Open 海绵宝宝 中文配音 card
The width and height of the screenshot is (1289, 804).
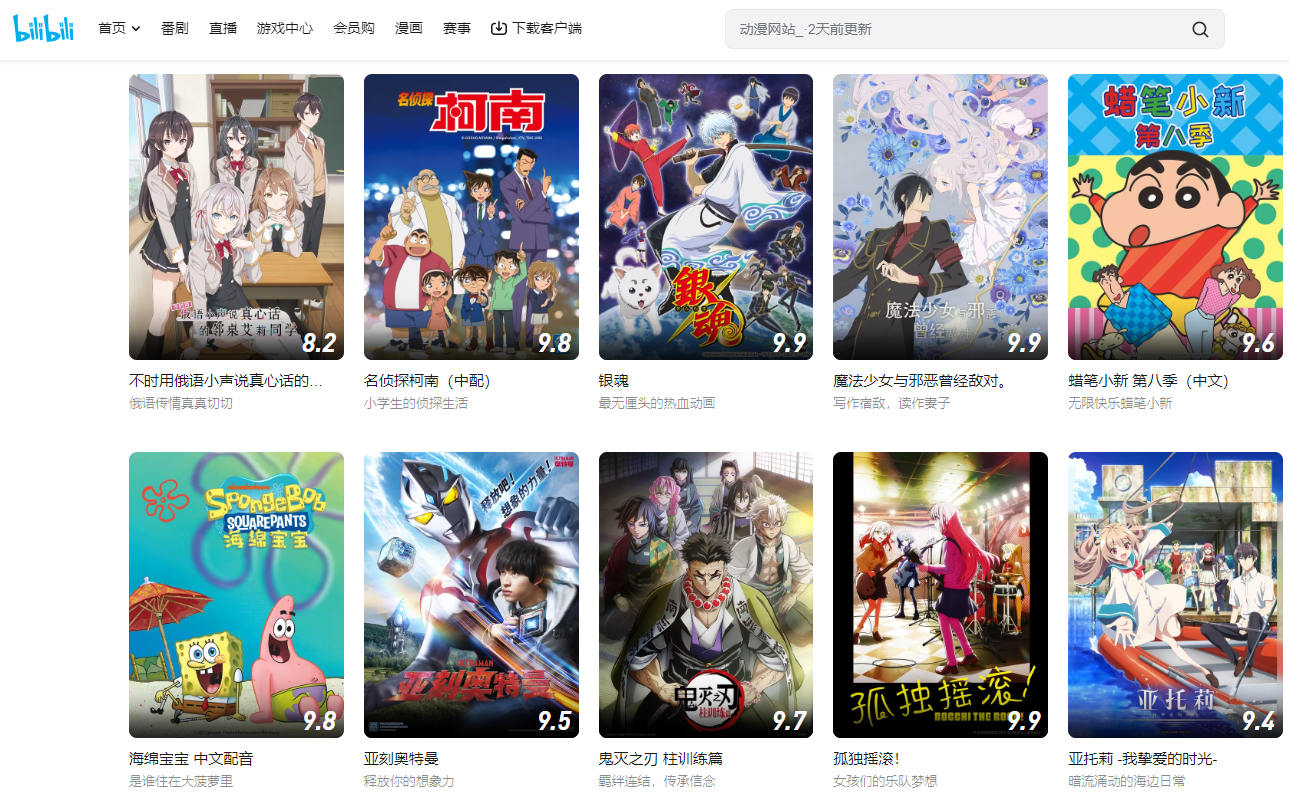236,595
